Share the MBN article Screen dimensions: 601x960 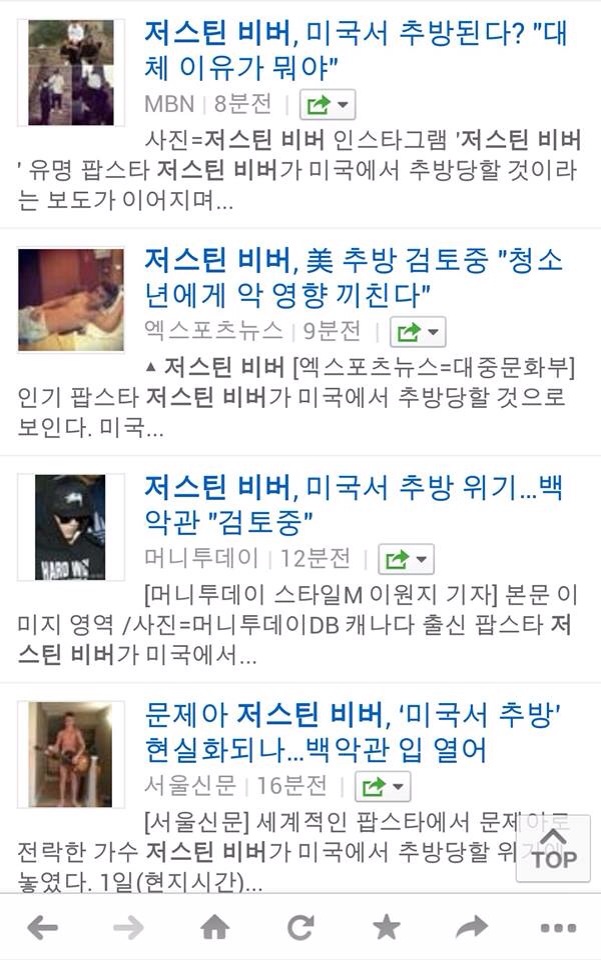pos(327,105)
